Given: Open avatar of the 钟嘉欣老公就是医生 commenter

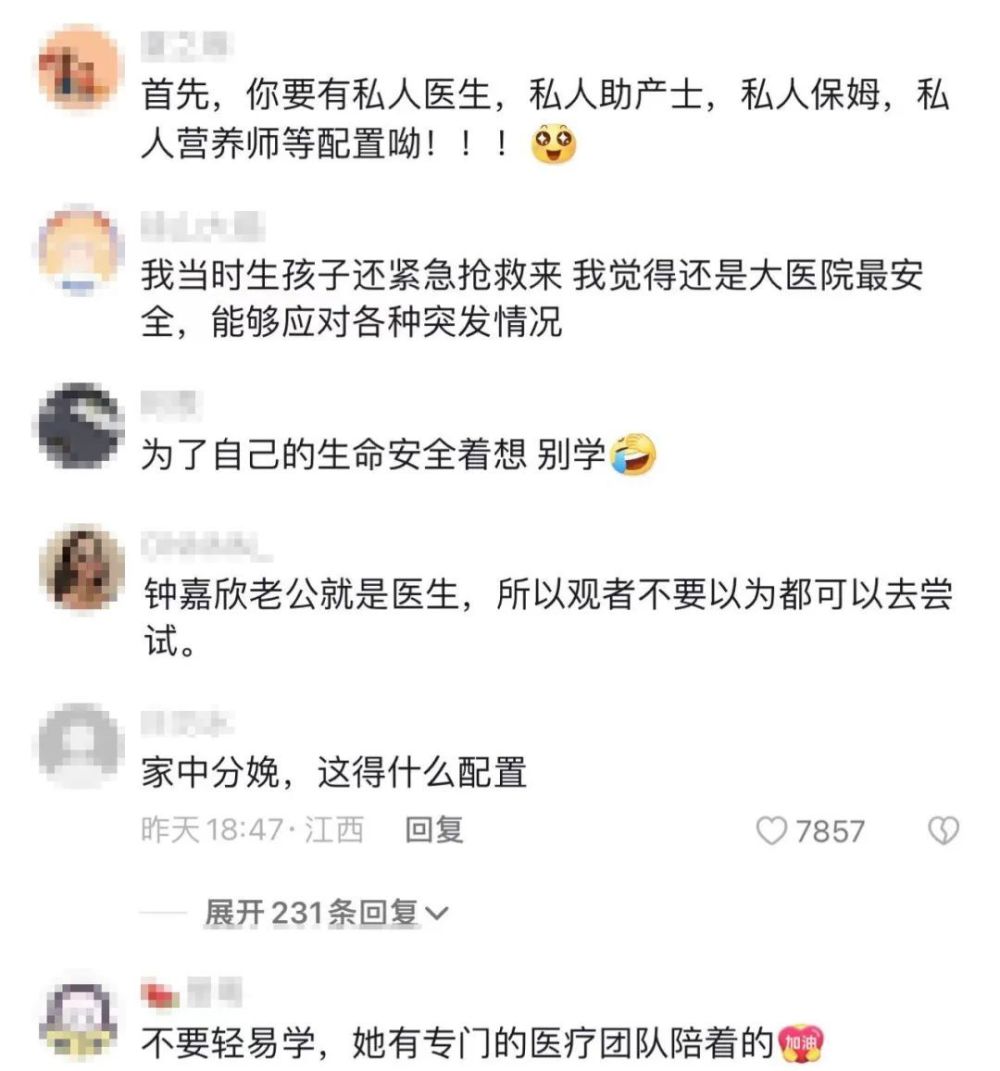Looking at the screenshot, I should (x=80, y=566).
